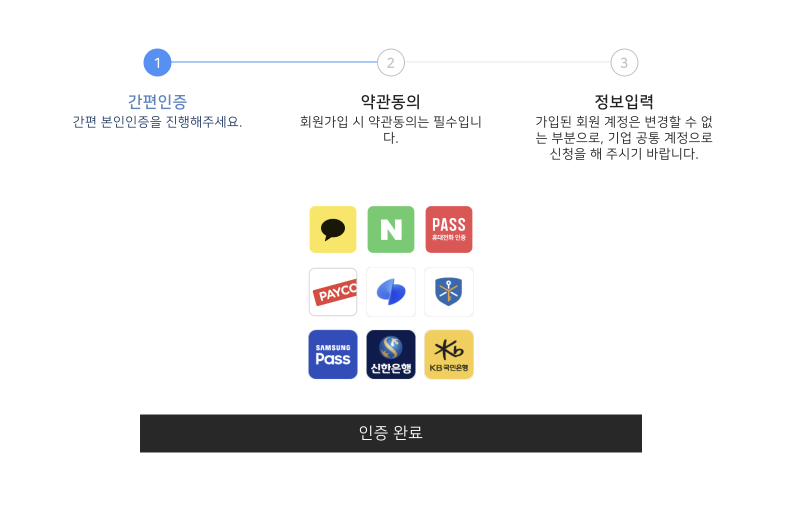
Task: Choose Naver authentication
Action: point(391,230)
